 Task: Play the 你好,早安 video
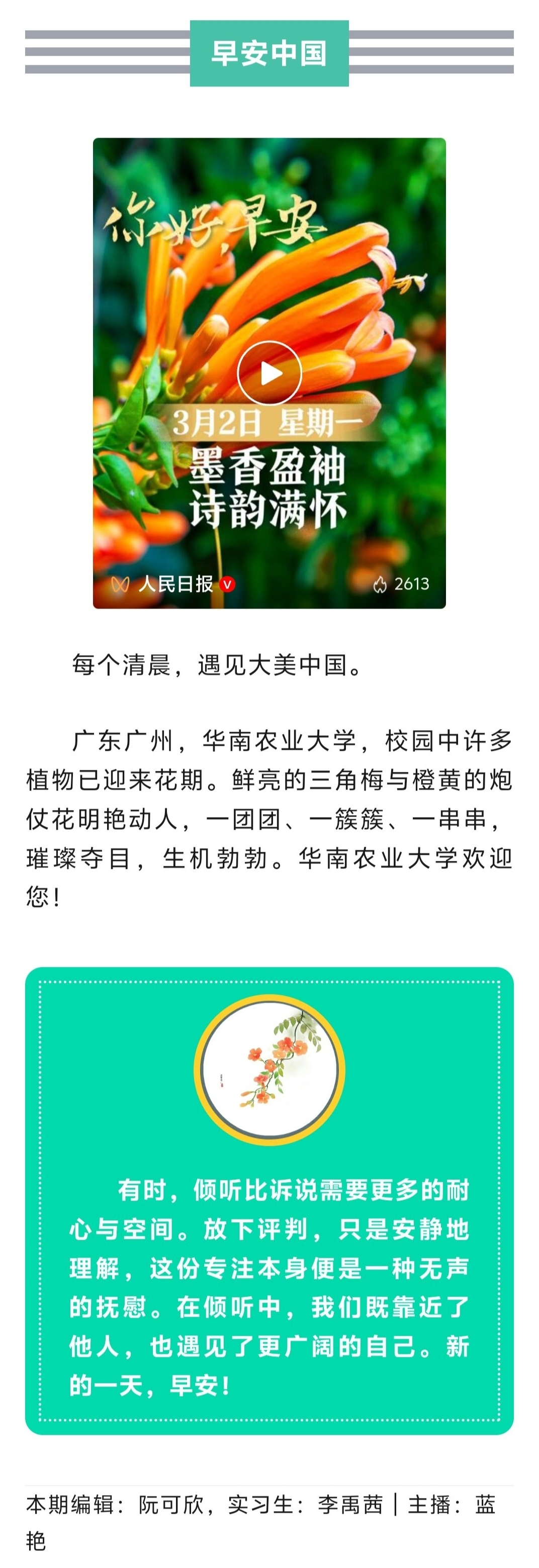point(269,373)
